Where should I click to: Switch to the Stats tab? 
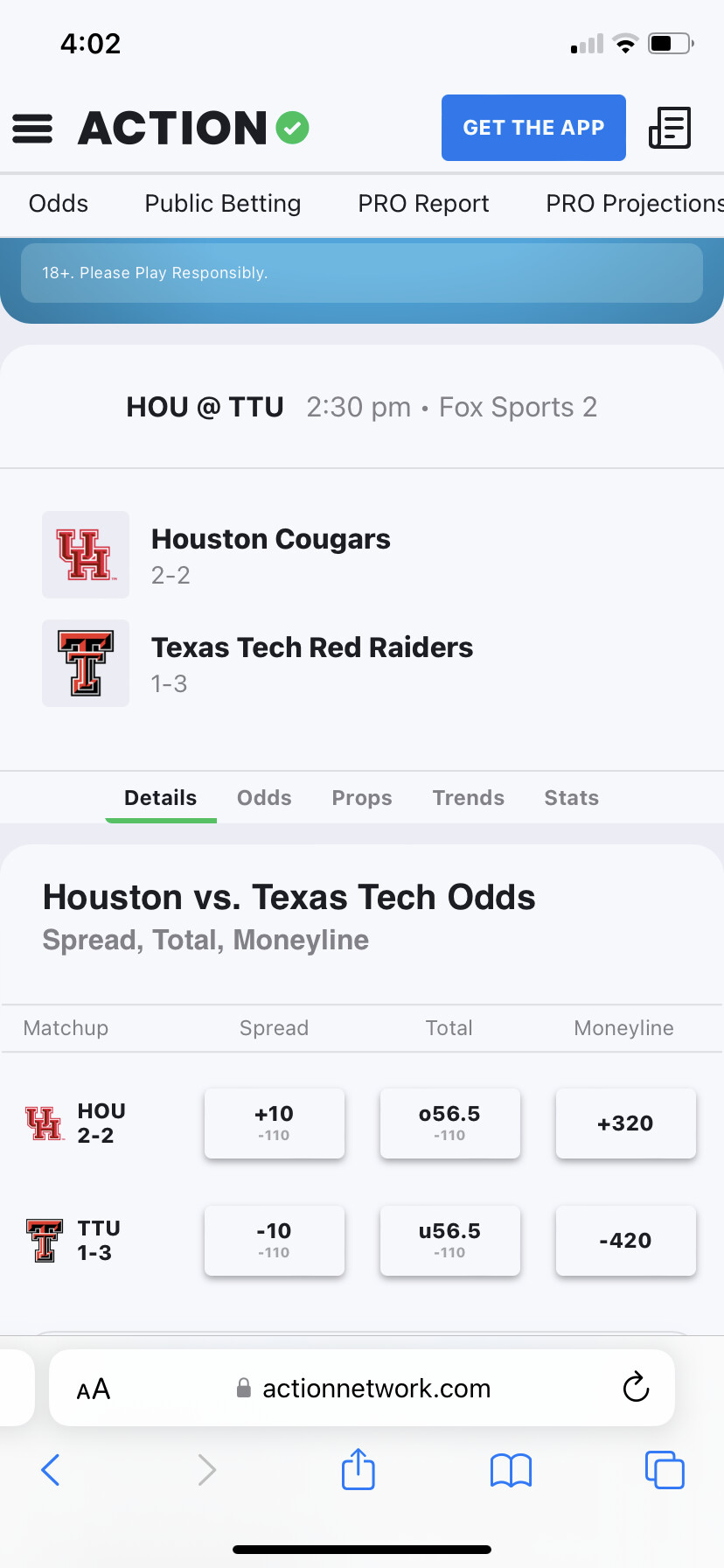(572, 798)
